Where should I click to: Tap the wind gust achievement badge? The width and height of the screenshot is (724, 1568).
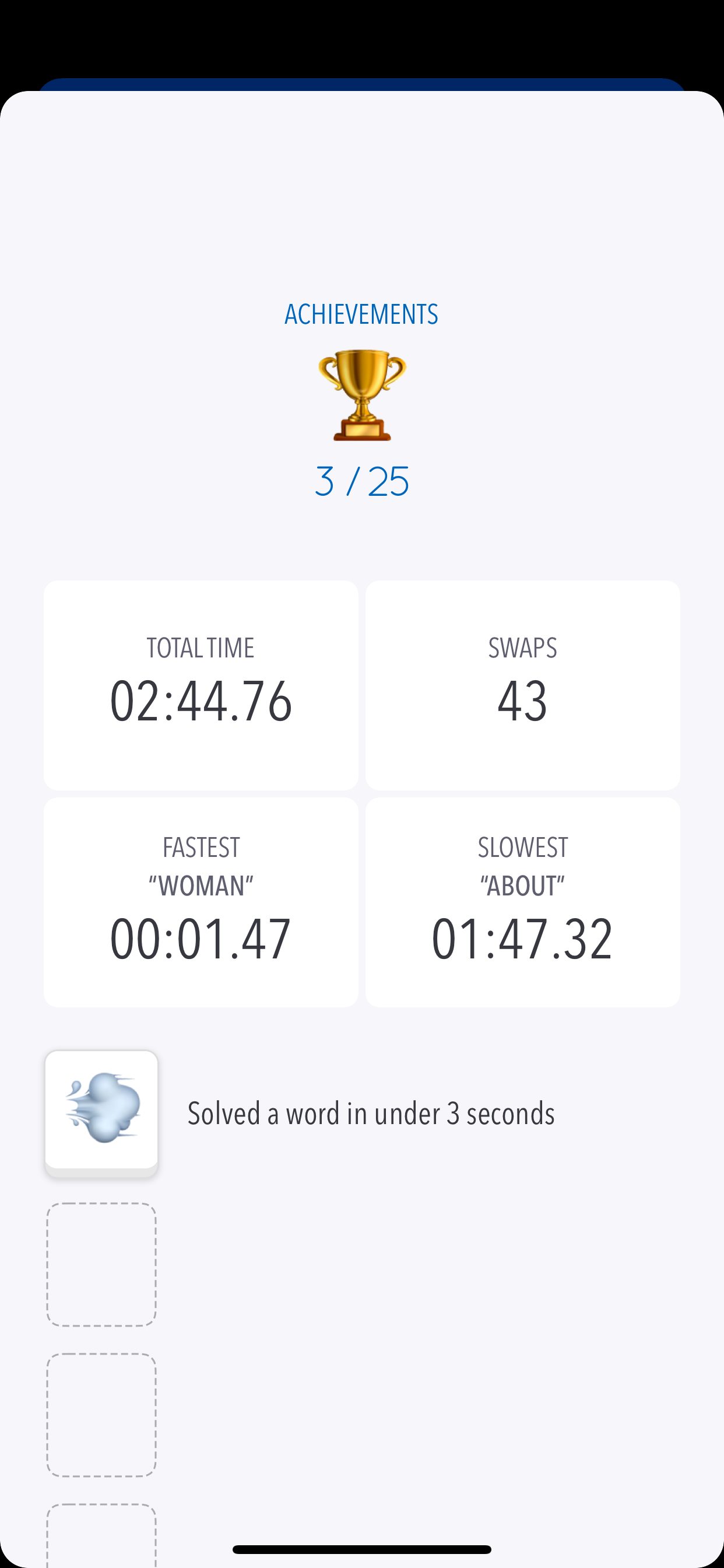coord(101,1111)
